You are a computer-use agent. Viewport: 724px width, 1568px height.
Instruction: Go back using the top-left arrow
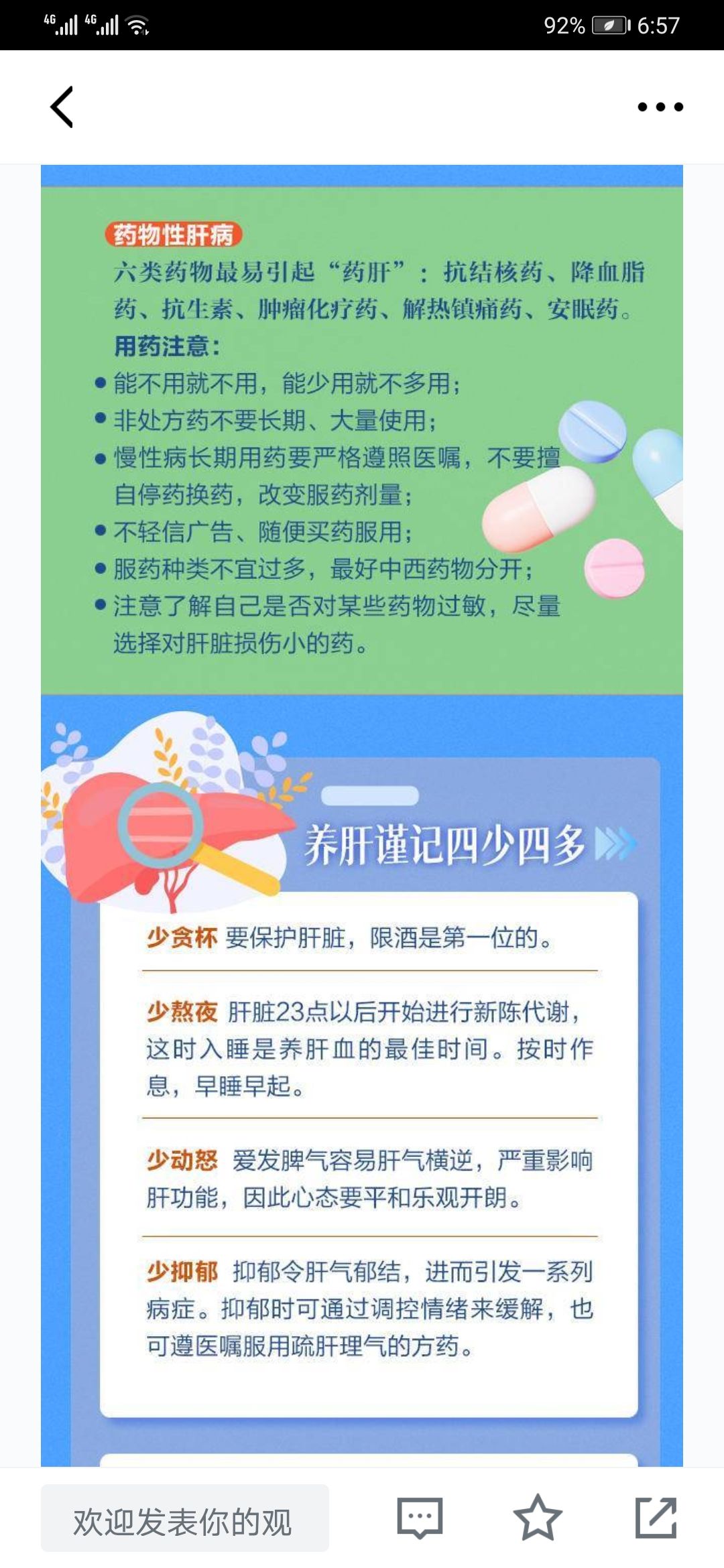tap(62, 107)
